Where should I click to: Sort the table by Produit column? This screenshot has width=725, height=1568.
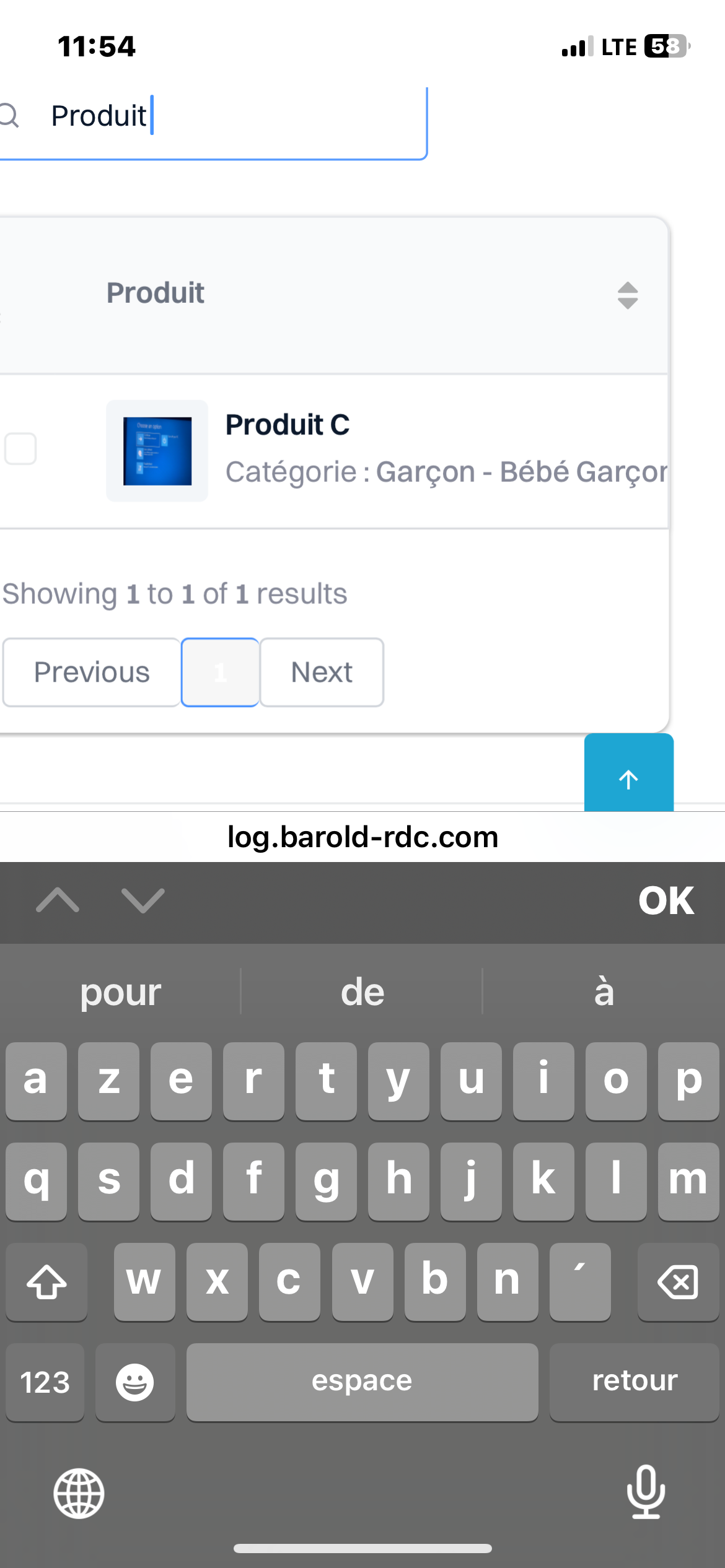click(x=627, y=295)
